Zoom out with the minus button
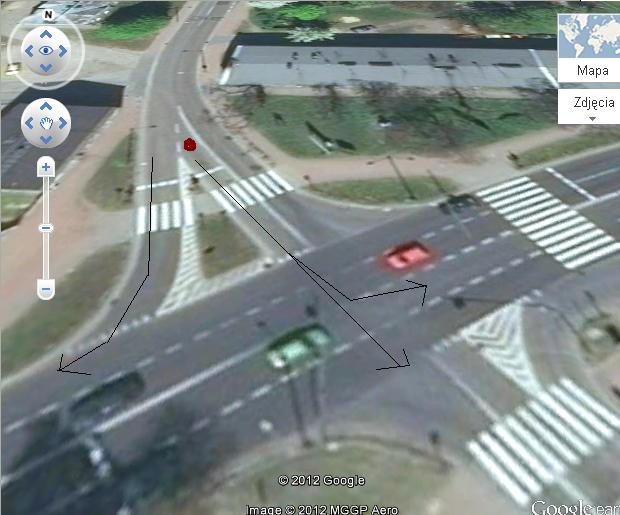Image resolution: width=620 pixels, height=515 pixels. click(x=45, y=290)
